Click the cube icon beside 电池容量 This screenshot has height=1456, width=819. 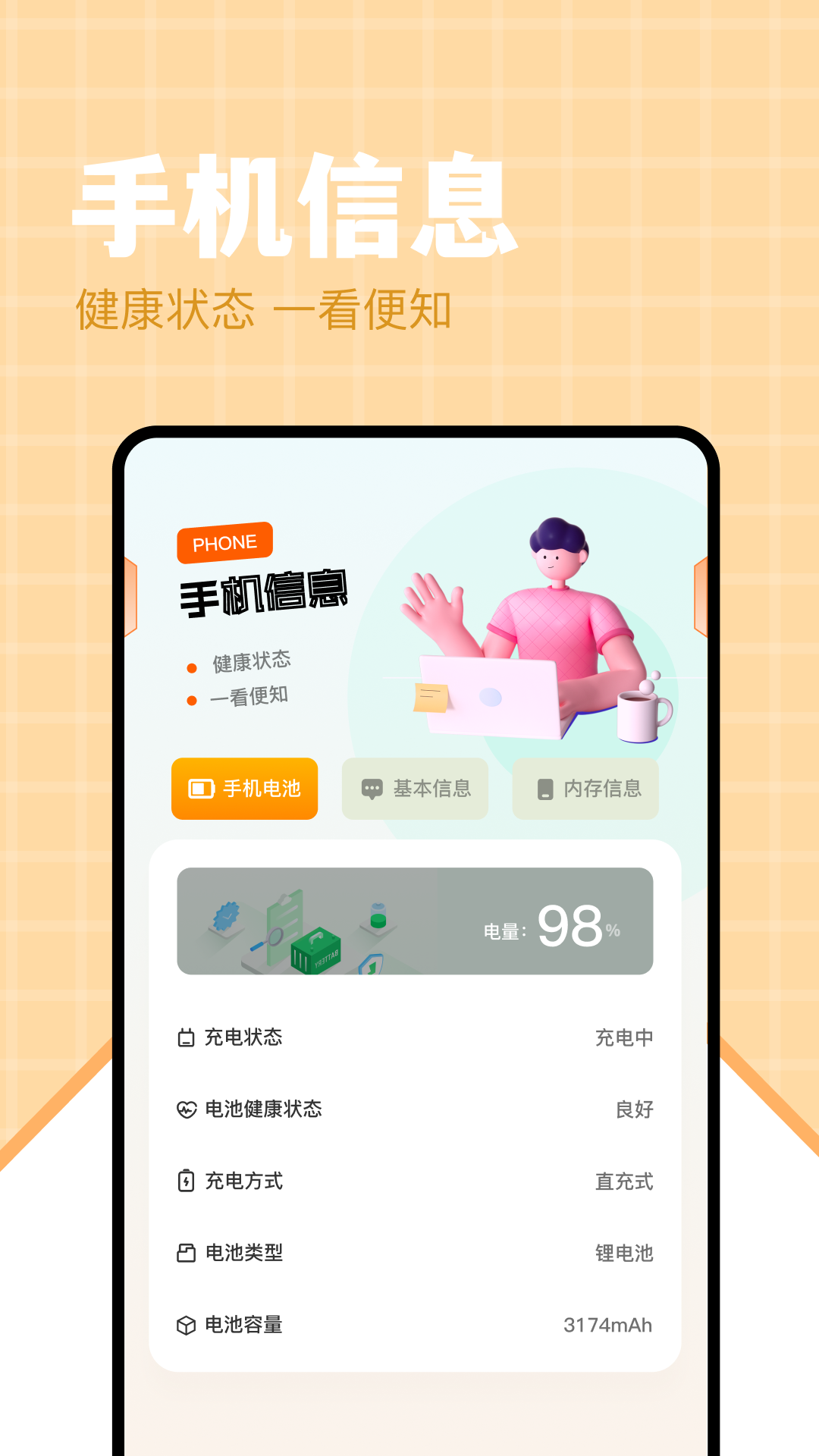coord(184,1326)
